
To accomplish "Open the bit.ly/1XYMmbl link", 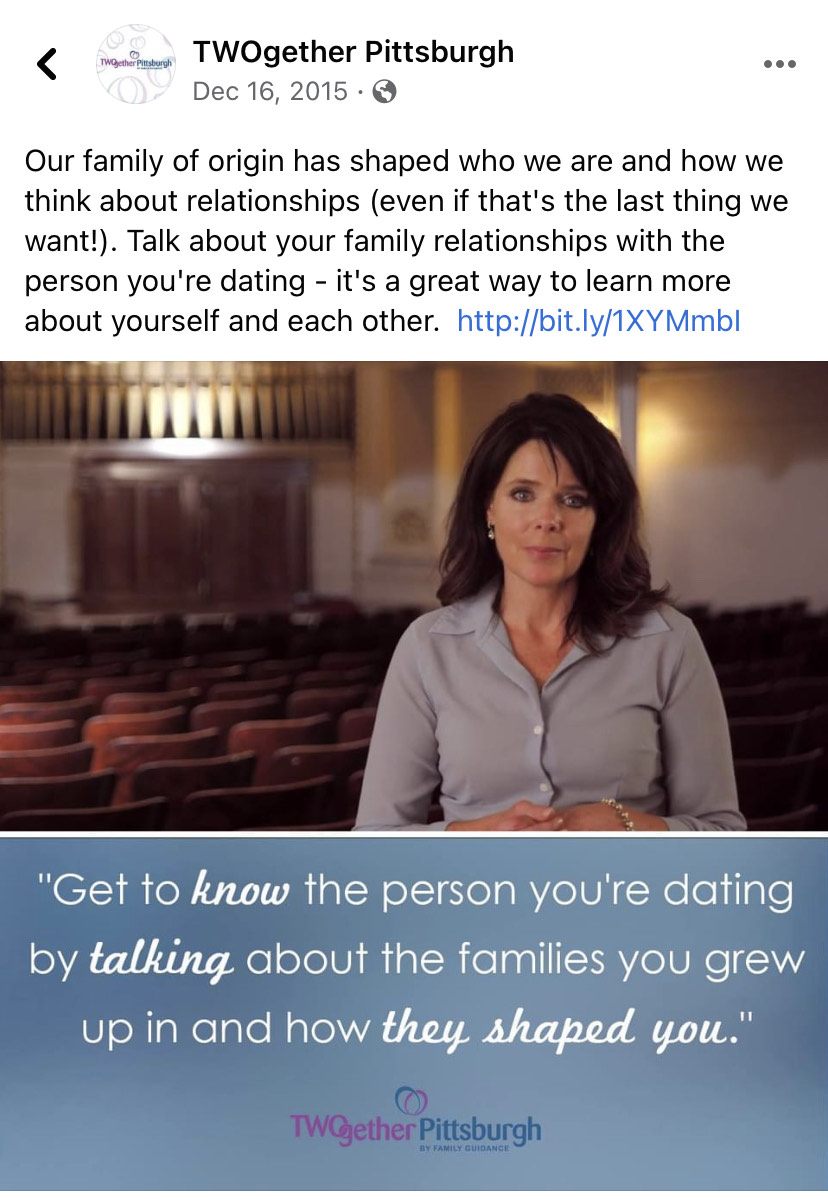I will (598, 321).
